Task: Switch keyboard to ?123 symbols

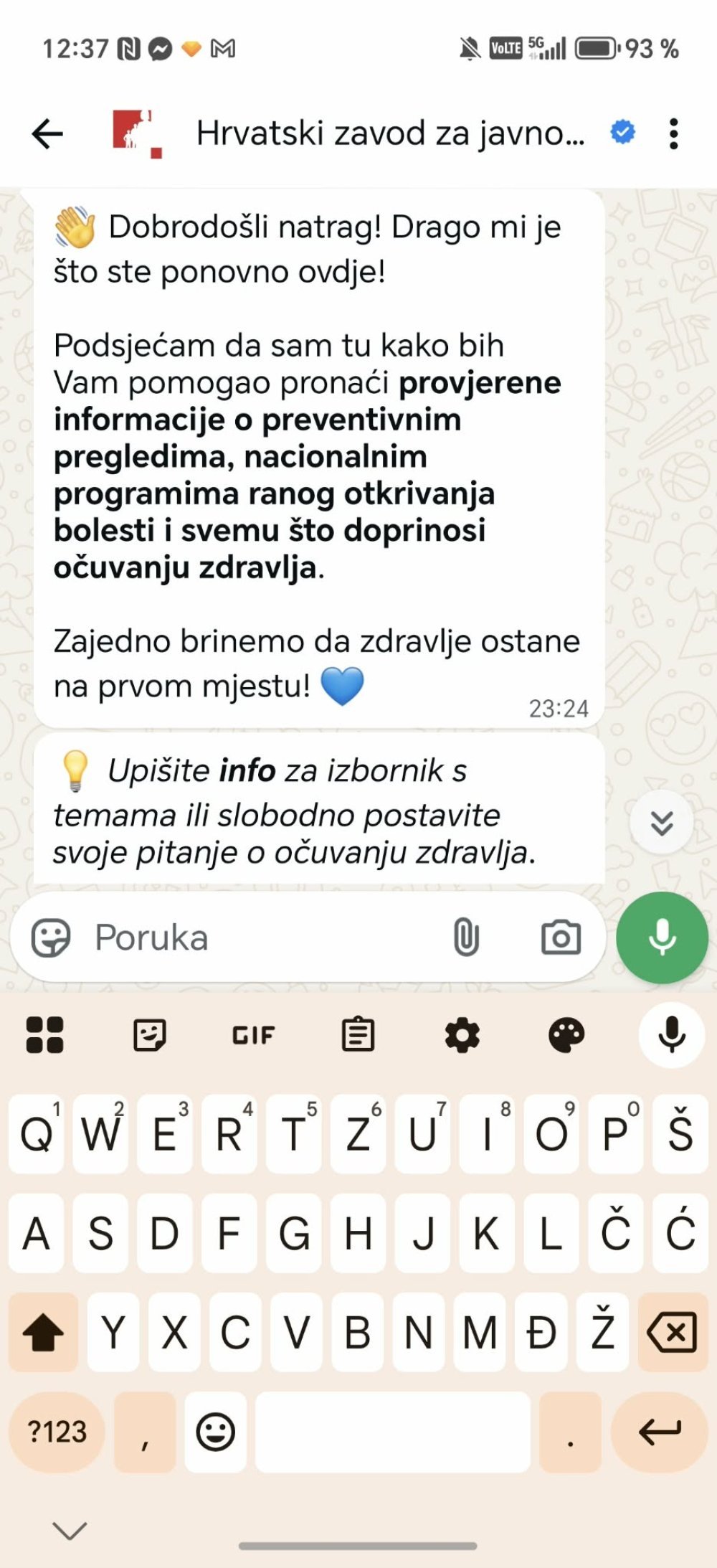Action: tap(57, 1432)
